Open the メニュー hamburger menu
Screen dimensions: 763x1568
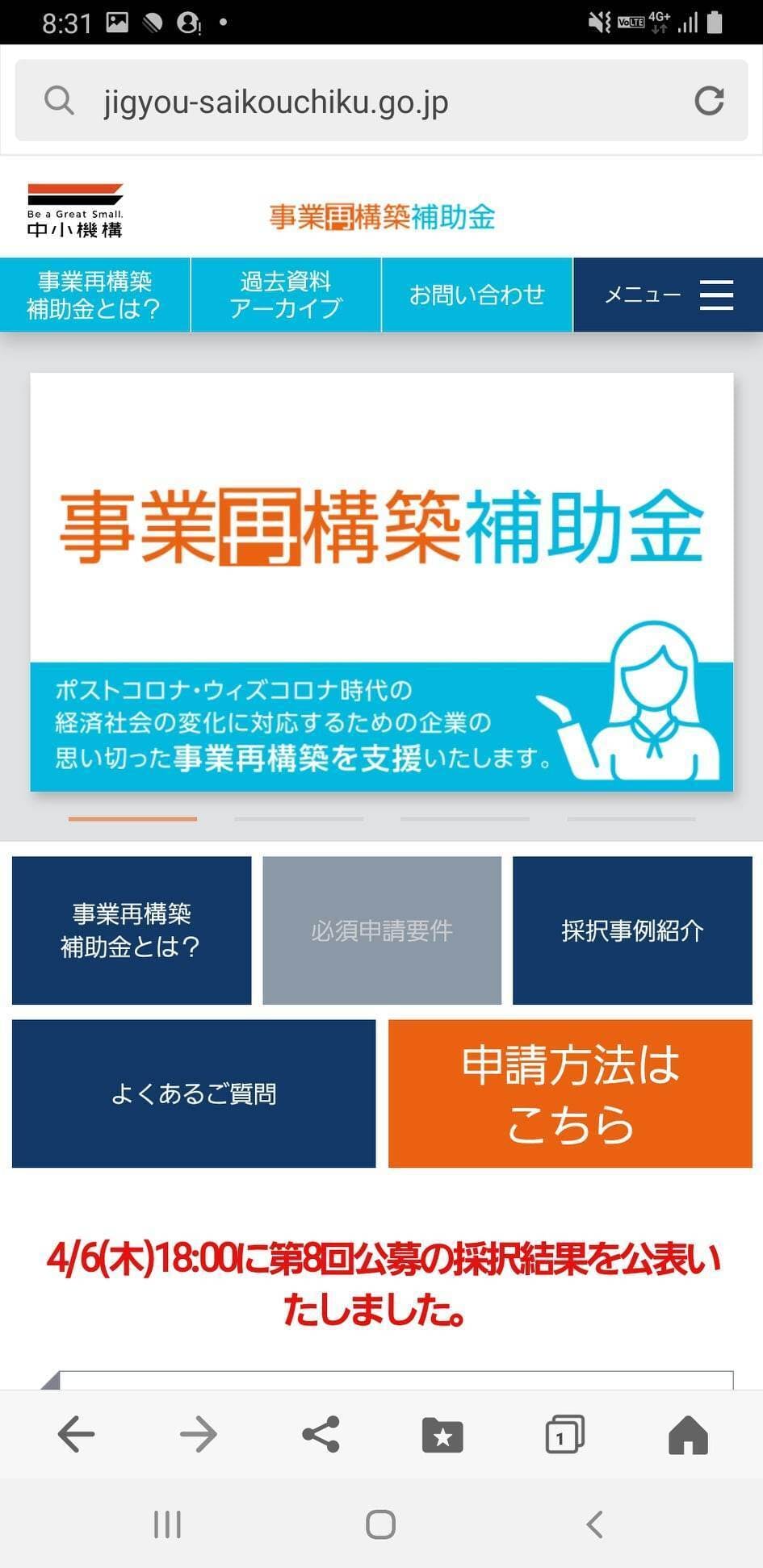tap(669, 295)
